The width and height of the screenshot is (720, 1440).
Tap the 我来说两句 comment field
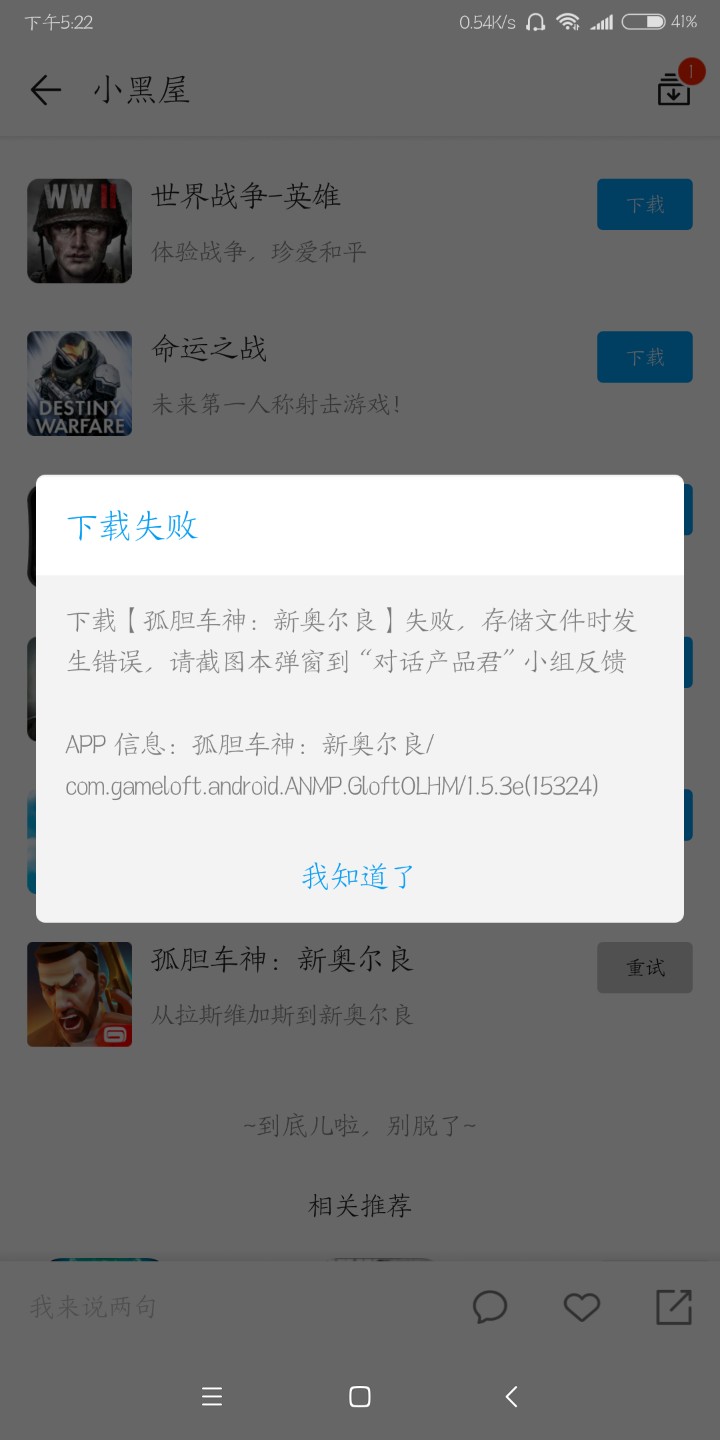point(200,1307)
